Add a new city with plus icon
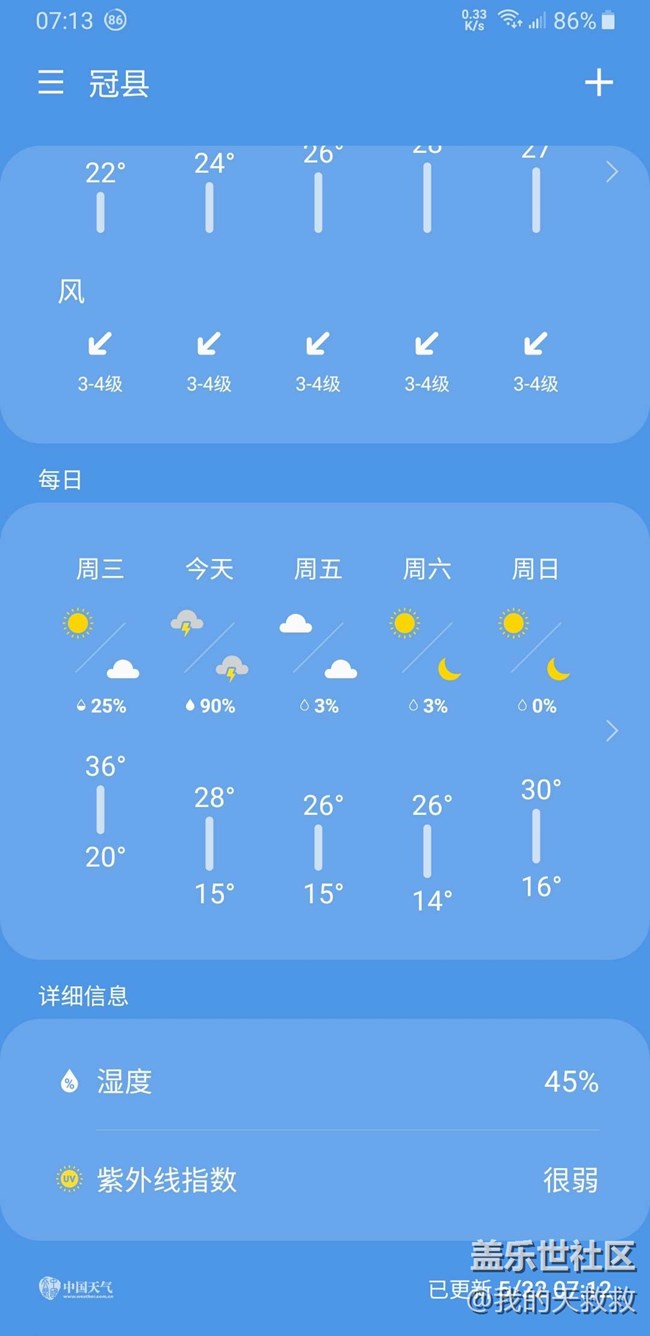Image resolution: width=650 pixels, height=1336 pixels. (598, 82)
